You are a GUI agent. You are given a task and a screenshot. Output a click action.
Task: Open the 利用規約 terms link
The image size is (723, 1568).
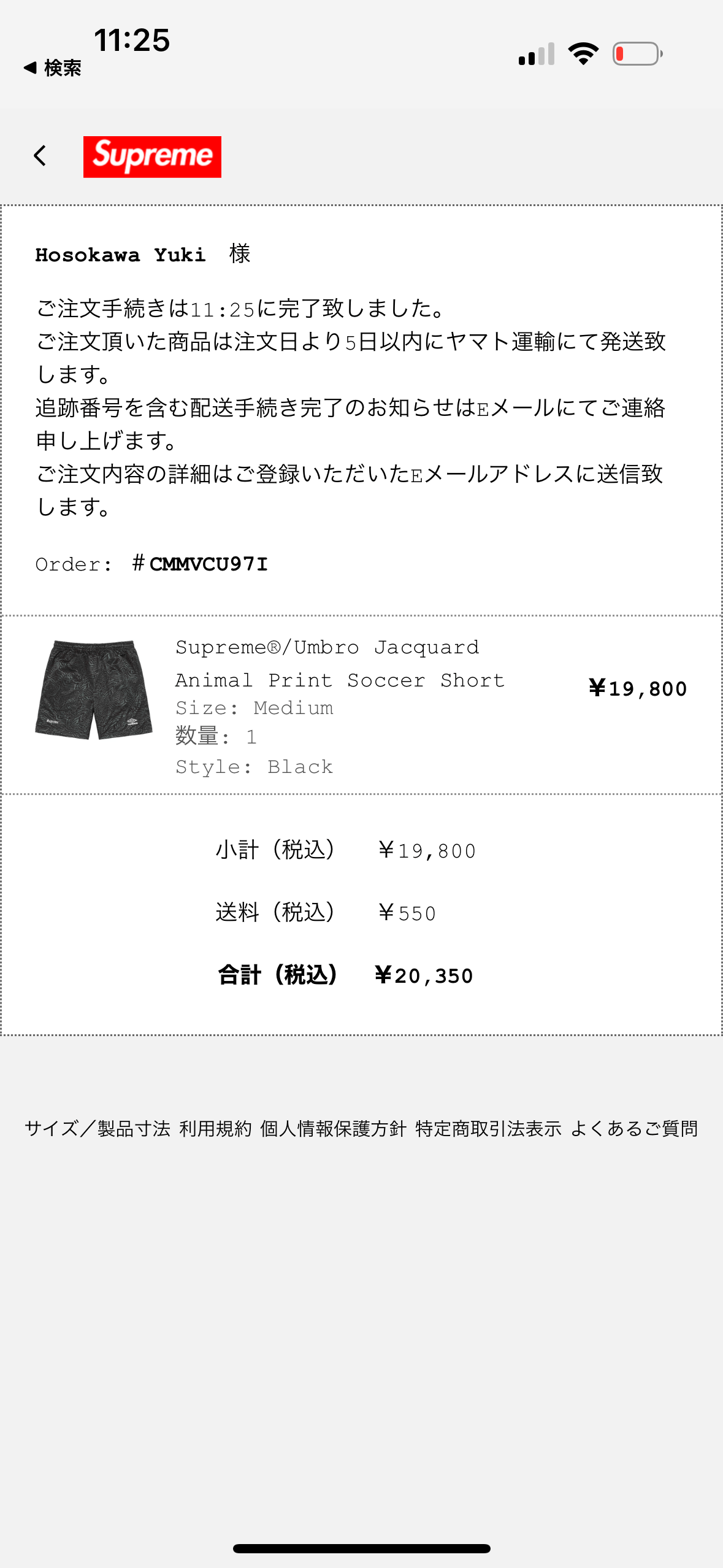216,1129
